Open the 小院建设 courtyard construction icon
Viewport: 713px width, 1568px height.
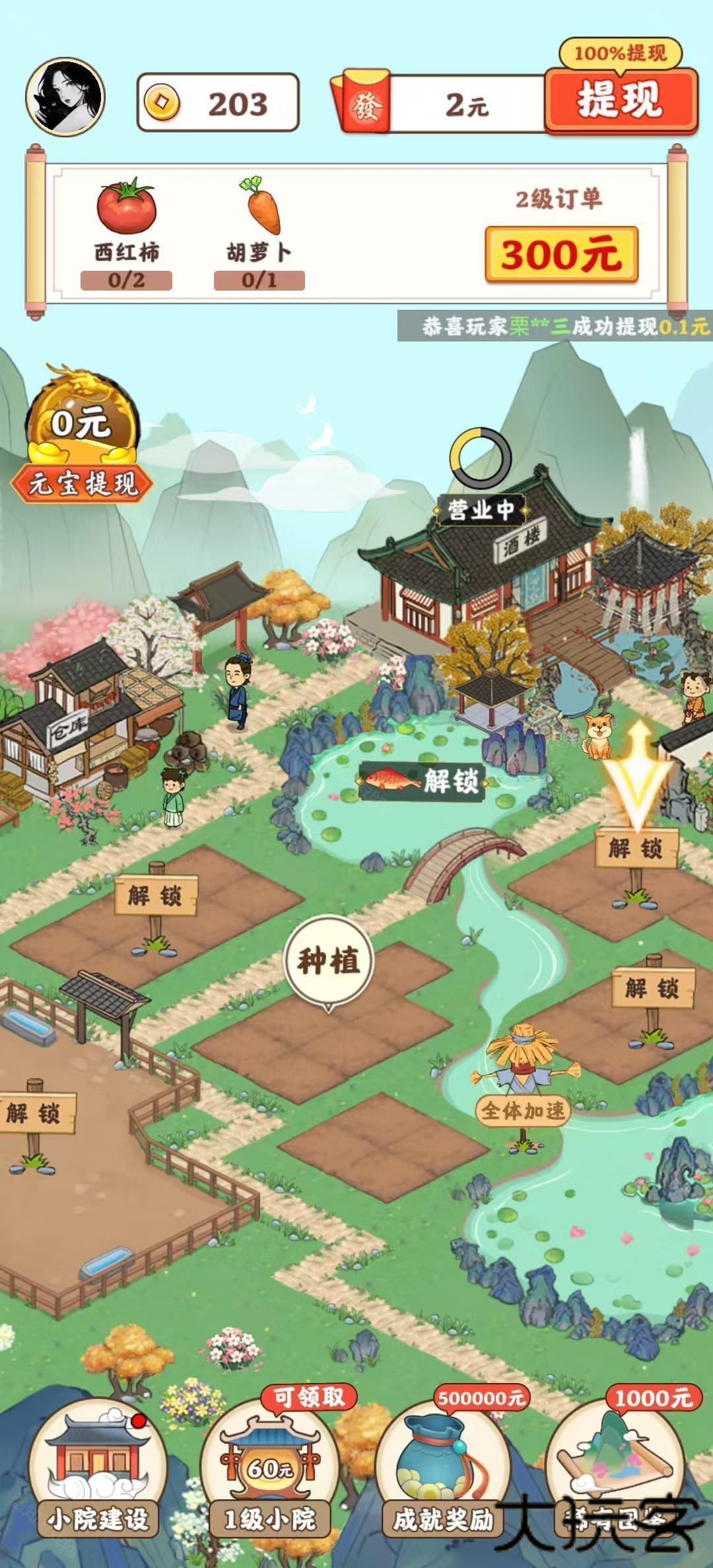click(96, 1473)
